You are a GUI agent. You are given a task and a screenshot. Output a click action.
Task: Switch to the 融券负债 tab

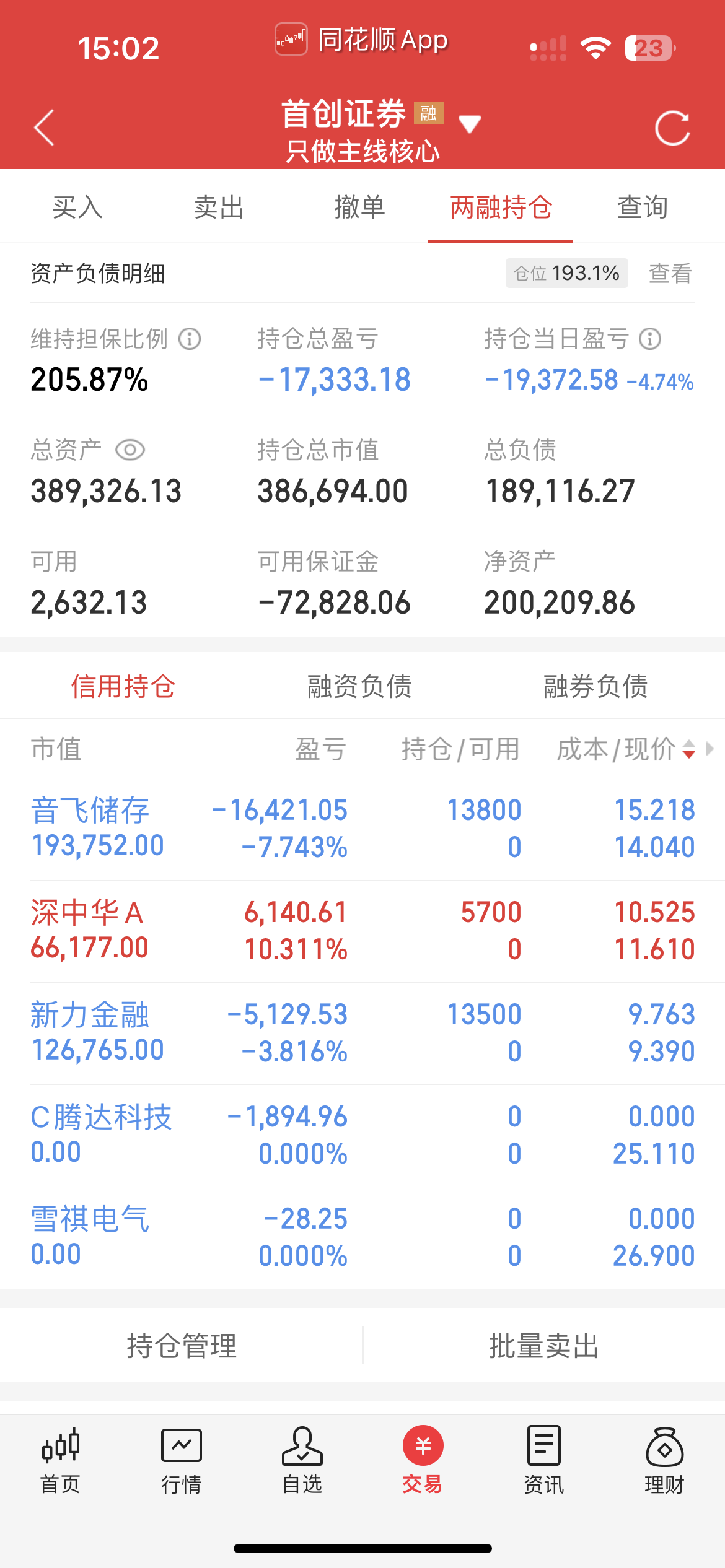pos(595,686)
